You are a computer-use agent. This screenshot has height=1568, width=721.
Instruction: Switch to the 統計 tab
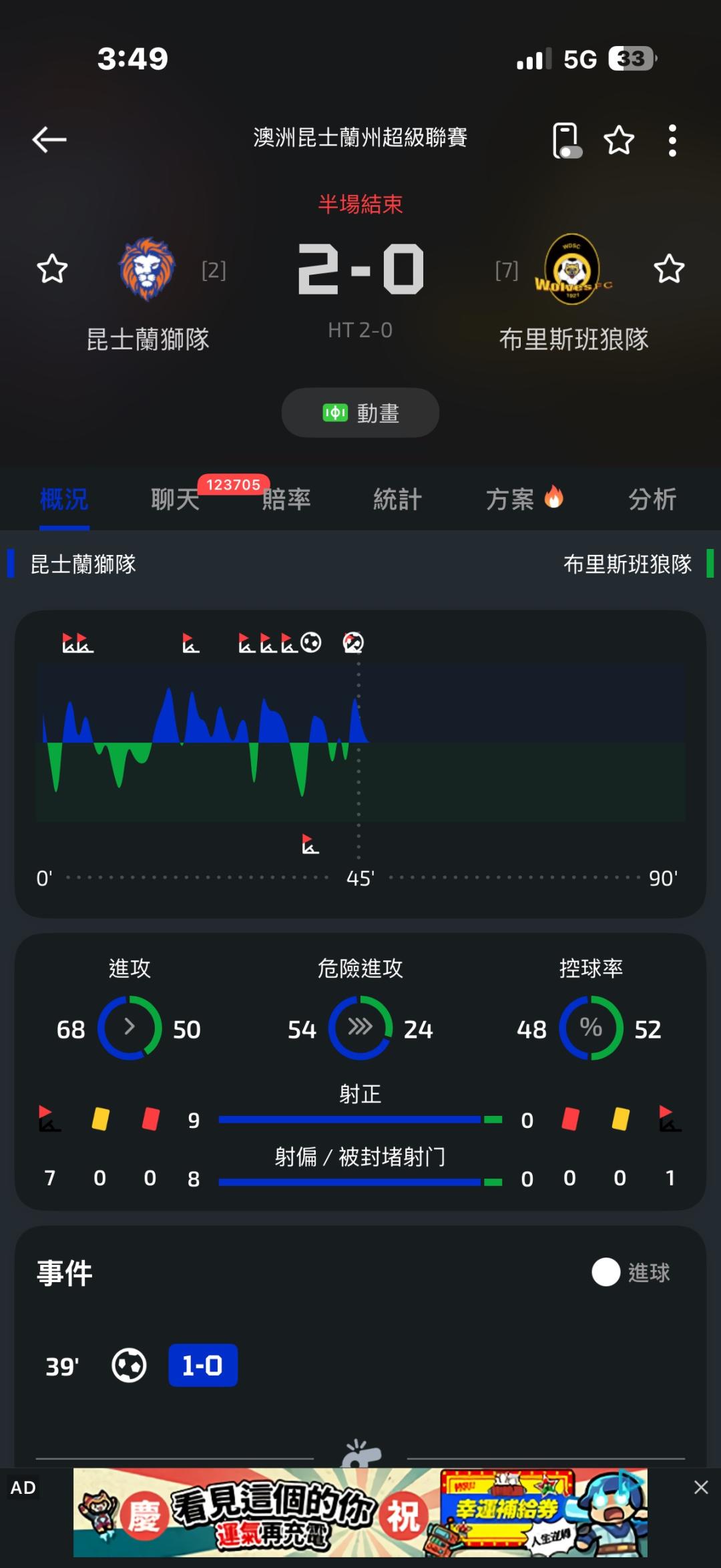click(x=398, y=499)
